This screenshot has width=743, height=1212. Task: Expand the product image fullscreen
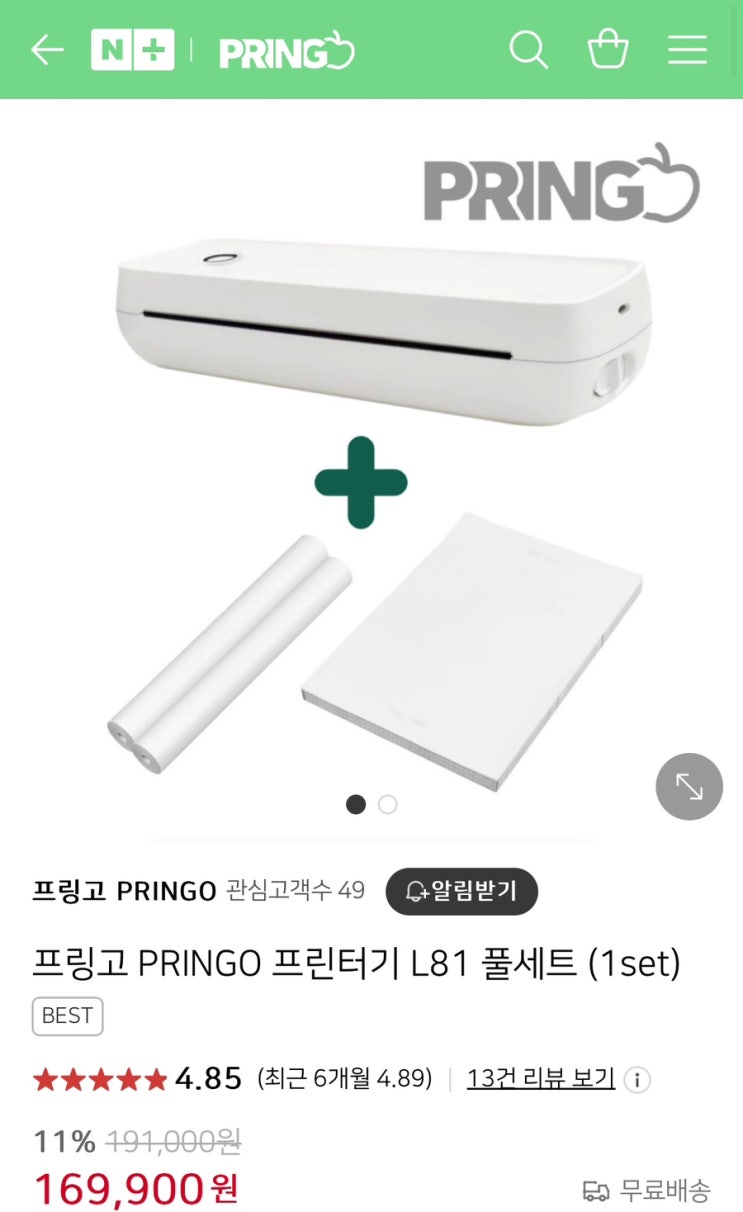coord(689,787)
